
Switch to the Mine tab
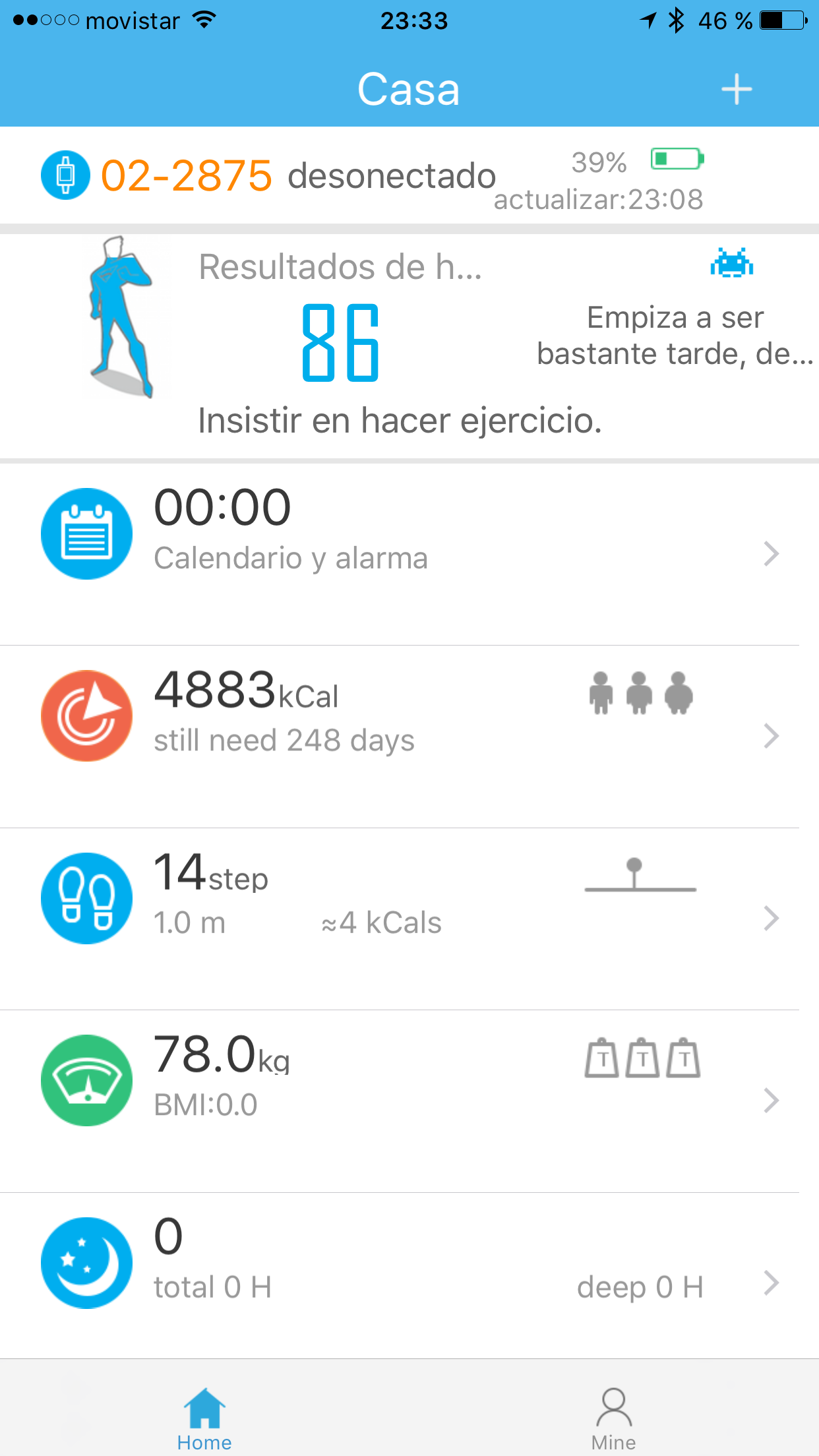pos(613,1418)
